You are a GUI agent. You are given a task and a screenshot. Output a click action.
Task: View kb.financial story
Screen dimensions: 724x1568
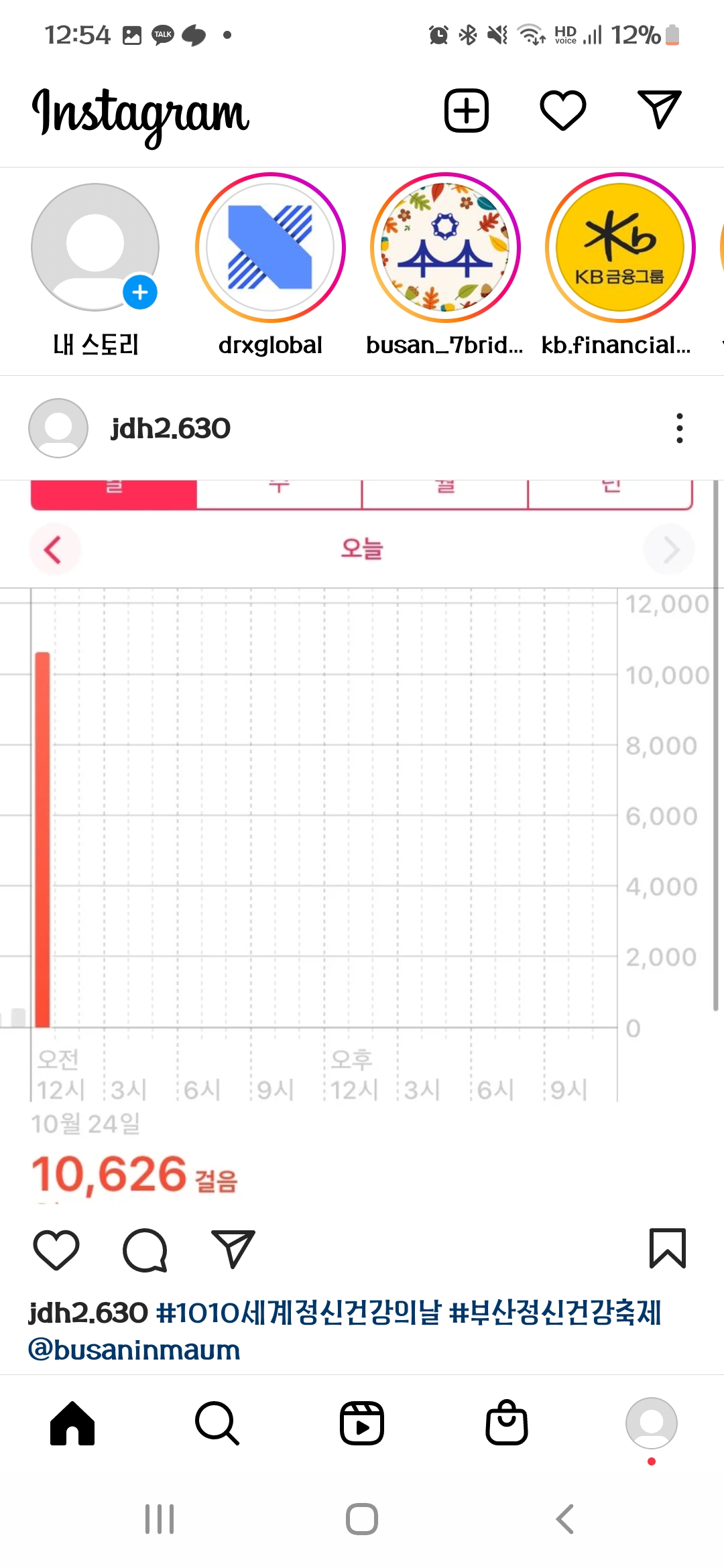[620, 248]
